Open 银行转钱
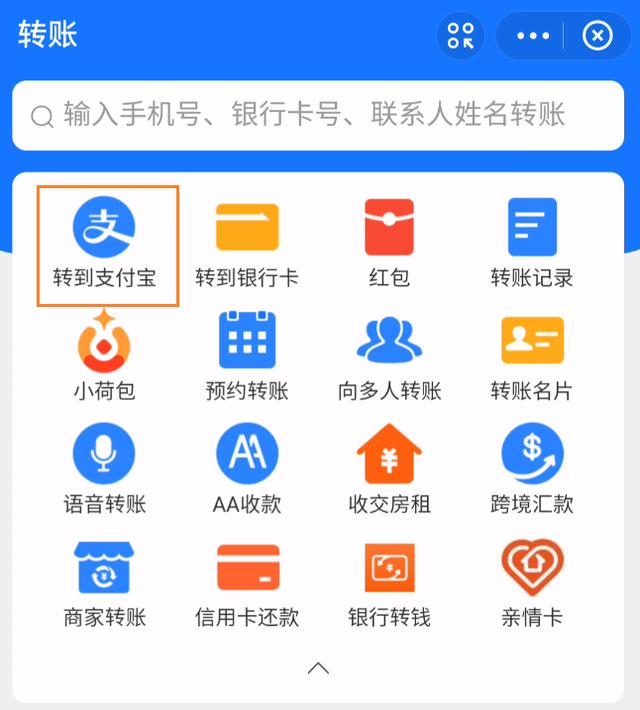The height and width of the screenshot is (710, 640). click(x=389, y=584)
